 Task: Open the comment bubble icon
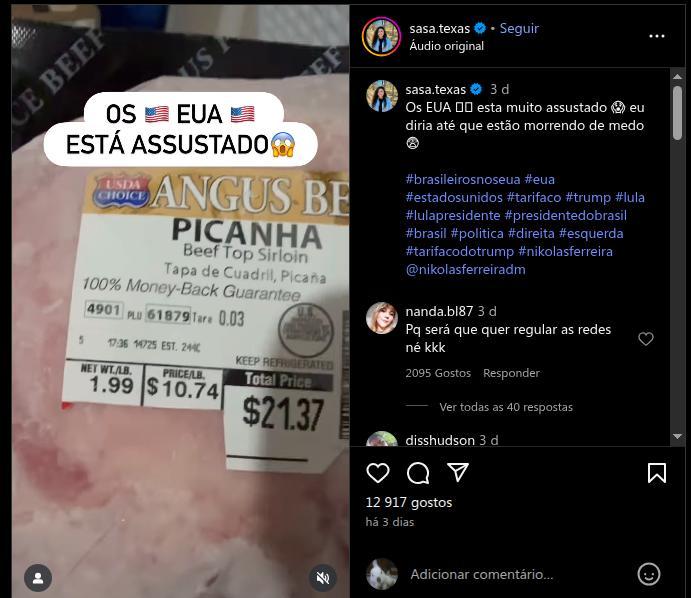click(x=418, y=472)
